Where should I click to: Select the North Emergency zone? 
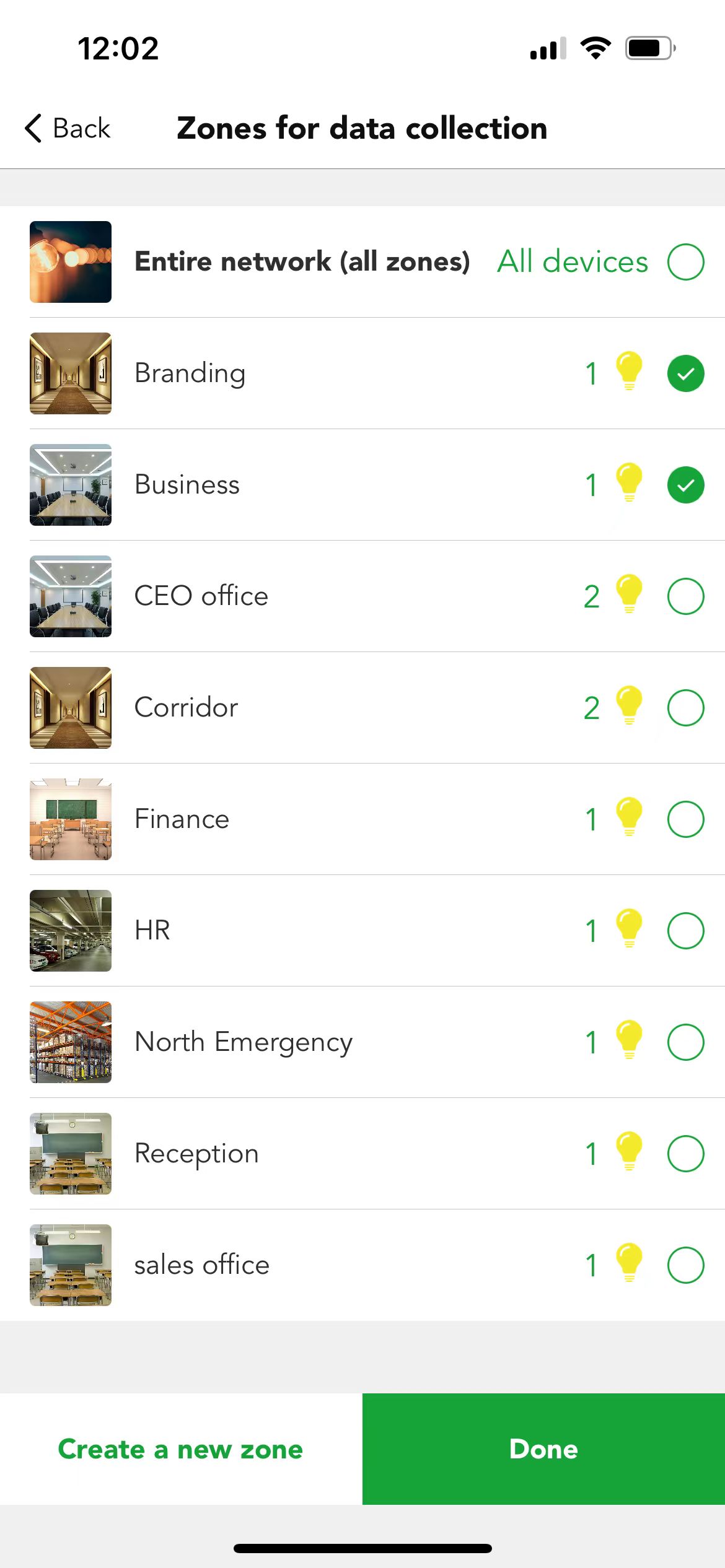(x=685, y=1042)
